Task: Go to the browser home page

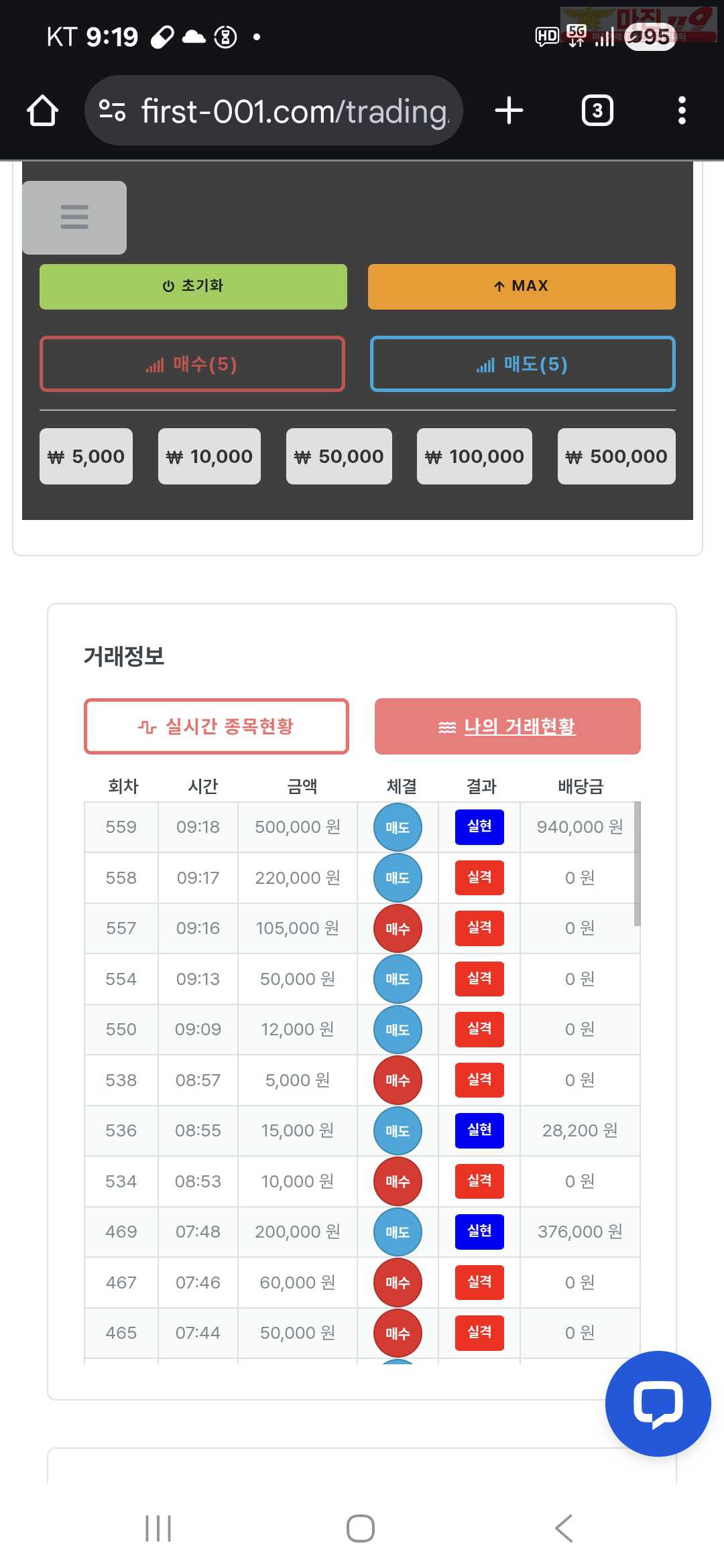Action: 42,111
